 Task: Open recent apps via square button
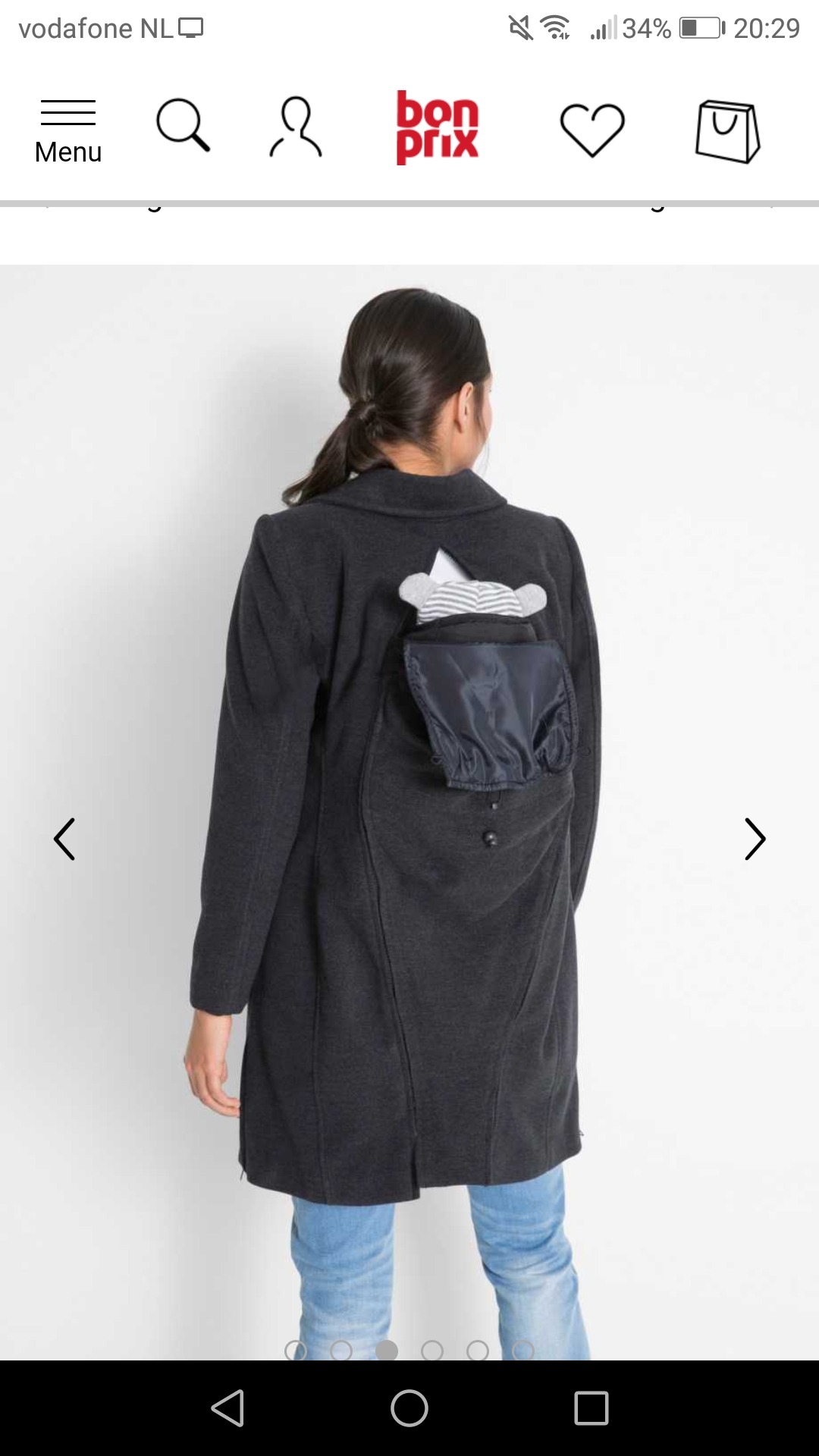click(x=591, y=1408)
